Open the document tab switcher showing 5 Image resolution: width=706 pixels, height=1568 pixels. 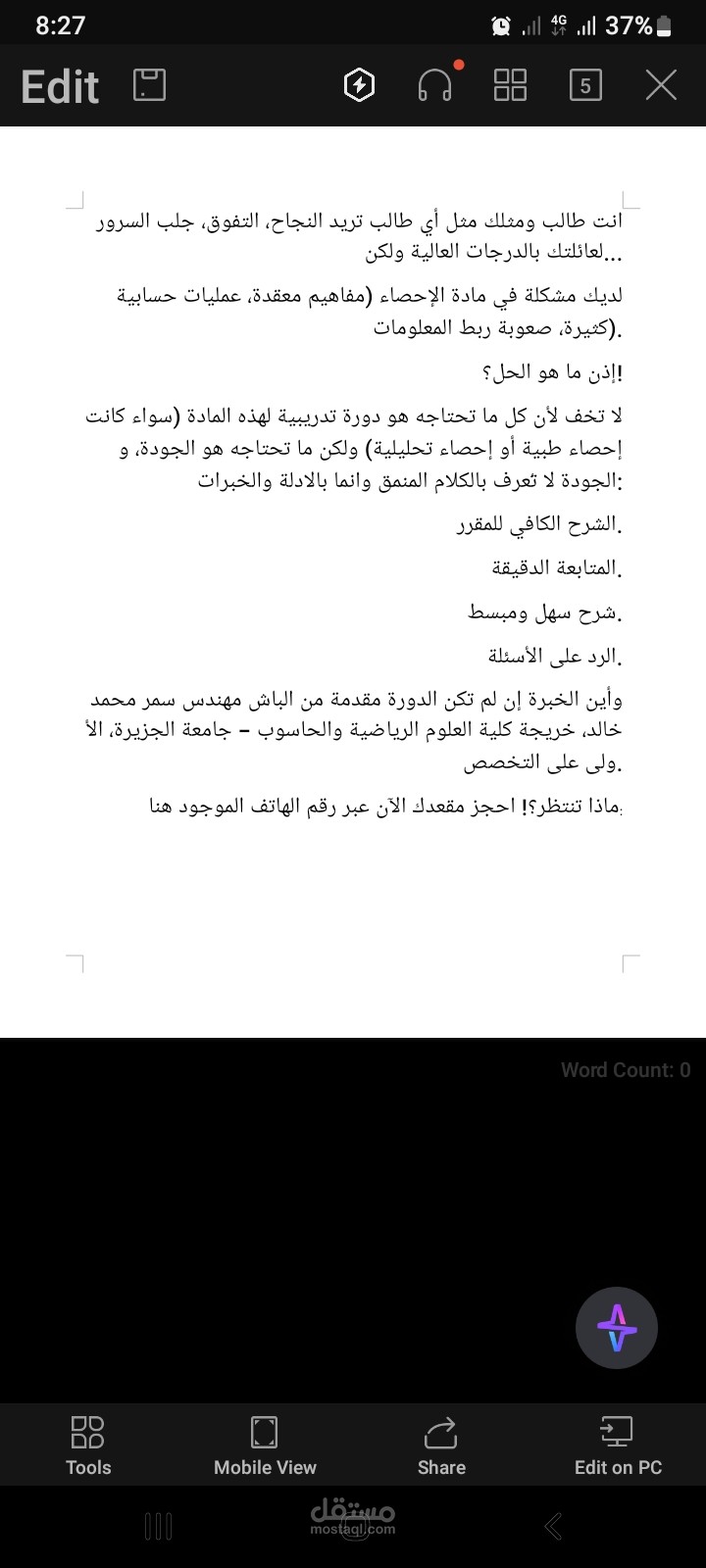(x=584, y=86)
